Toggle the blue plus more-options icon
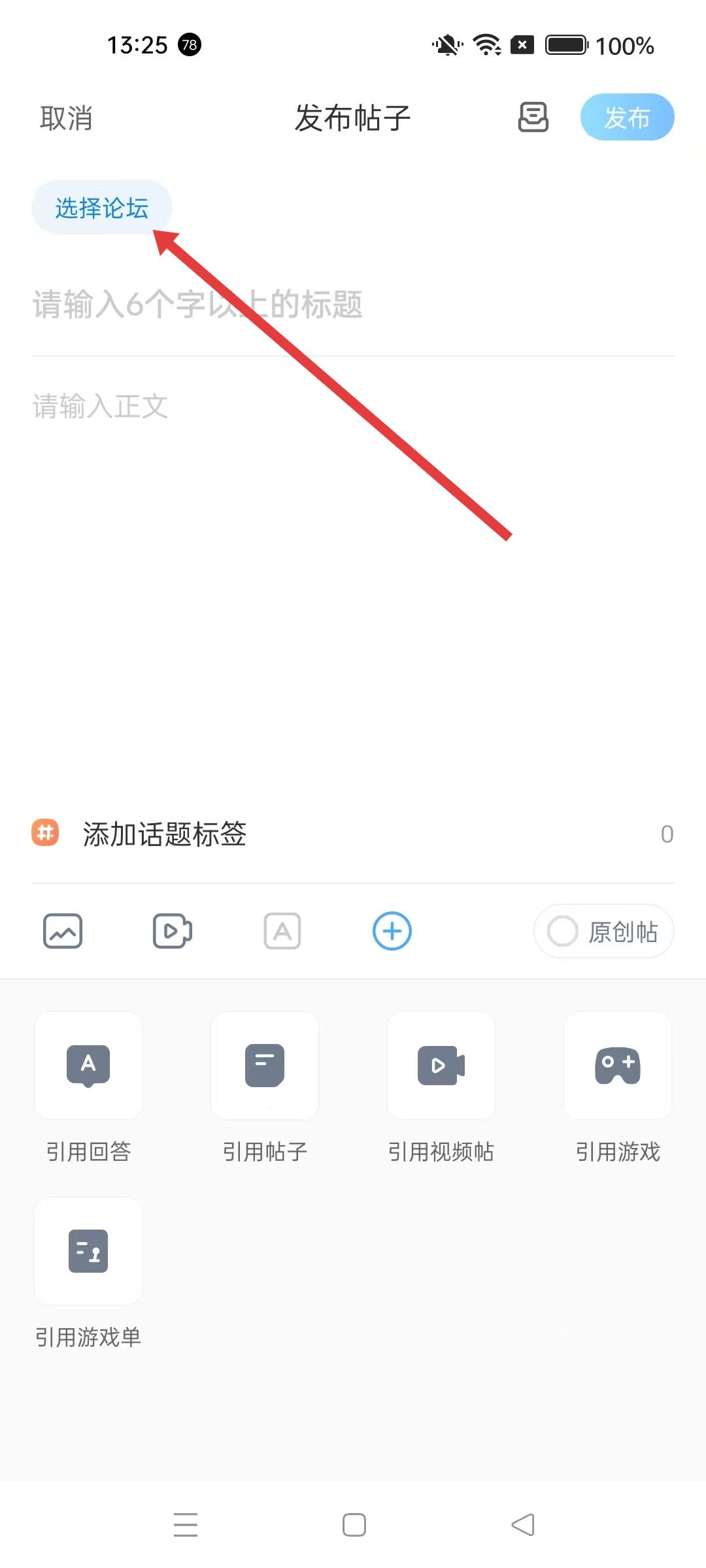706x1568 pixels. click(x=392, y=931)
